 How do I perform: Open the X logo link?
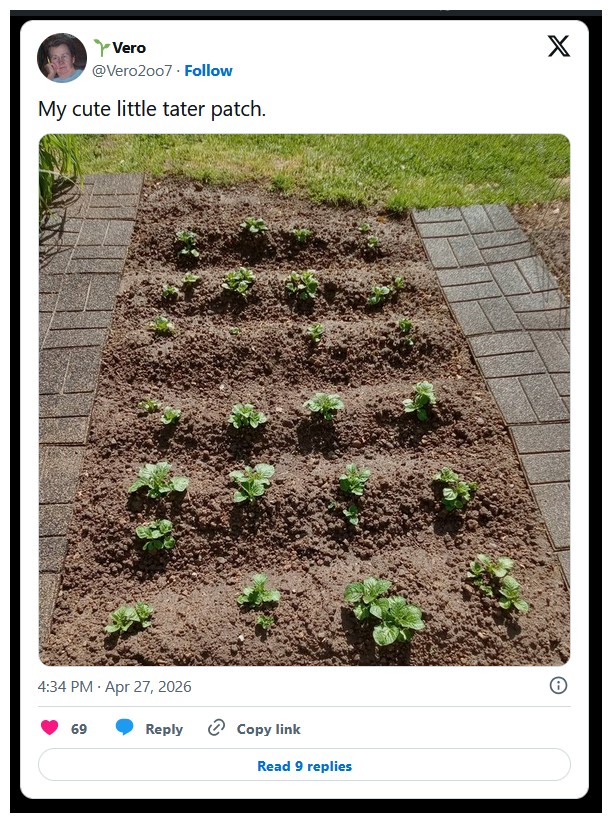(559, 46)
